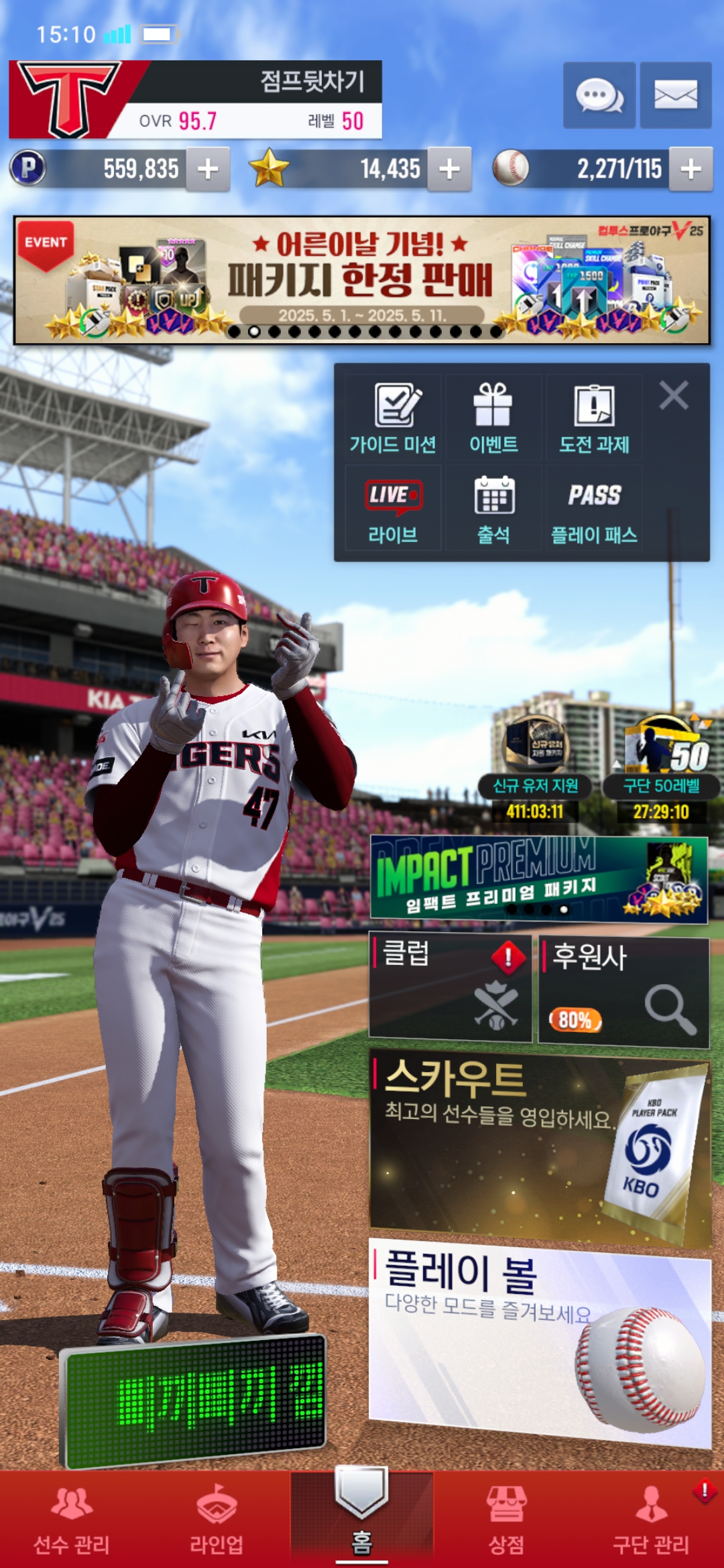Open the 클럽 card
Screen dimensions: 724x1568
pyautogui.click(x=450, y=989)
